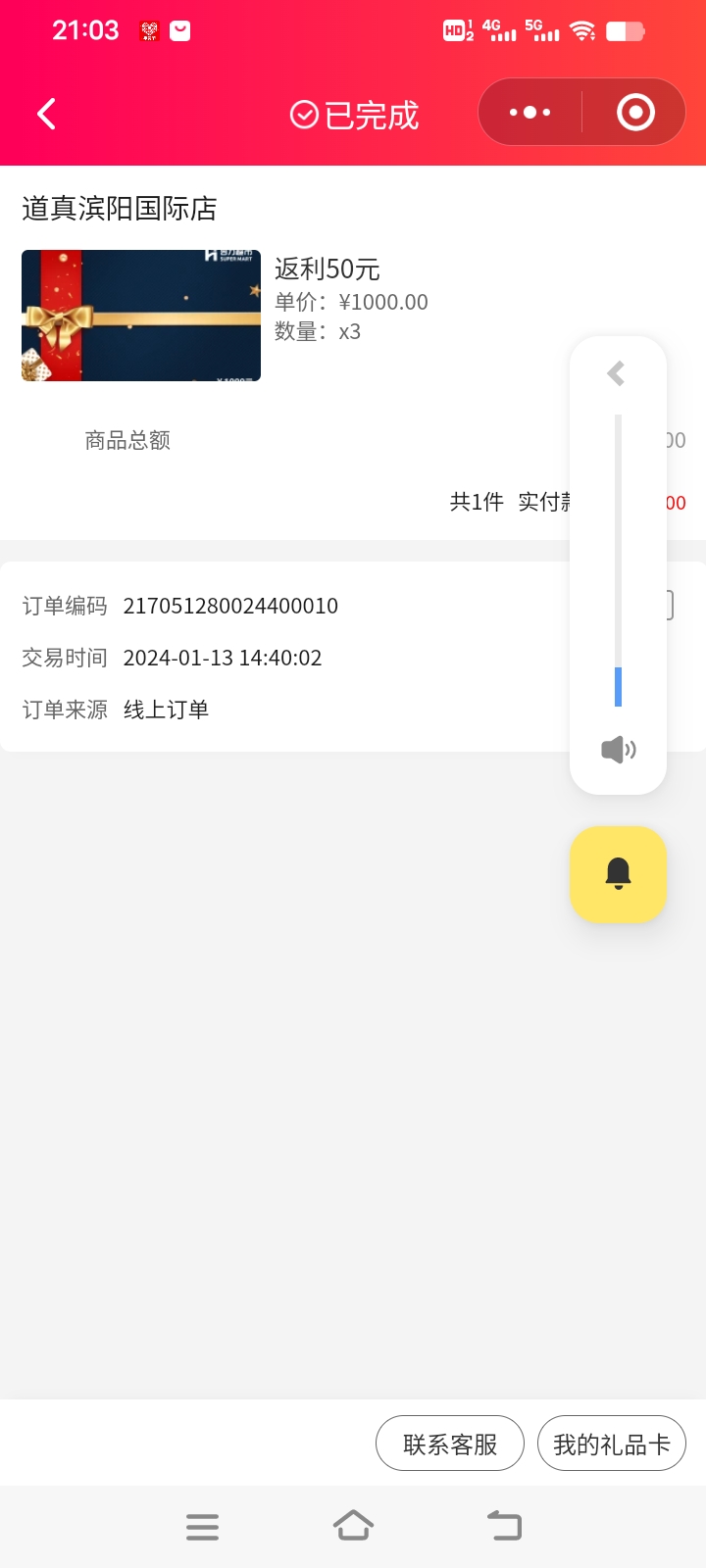Mute sound using the speaker icon
This screenshot has height=1568, width=706.
(618, 751)
